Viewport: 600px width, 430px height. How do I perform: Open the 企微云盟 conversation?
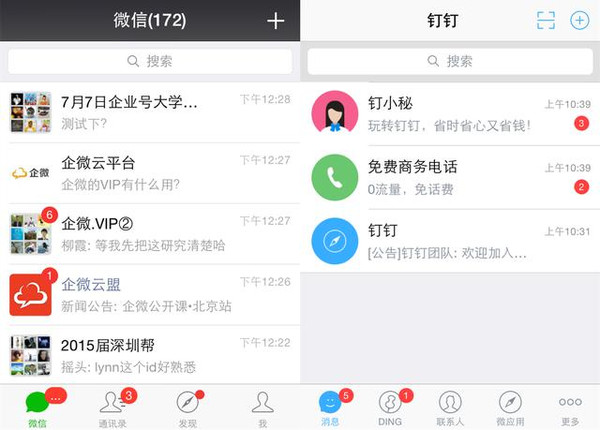150,294
